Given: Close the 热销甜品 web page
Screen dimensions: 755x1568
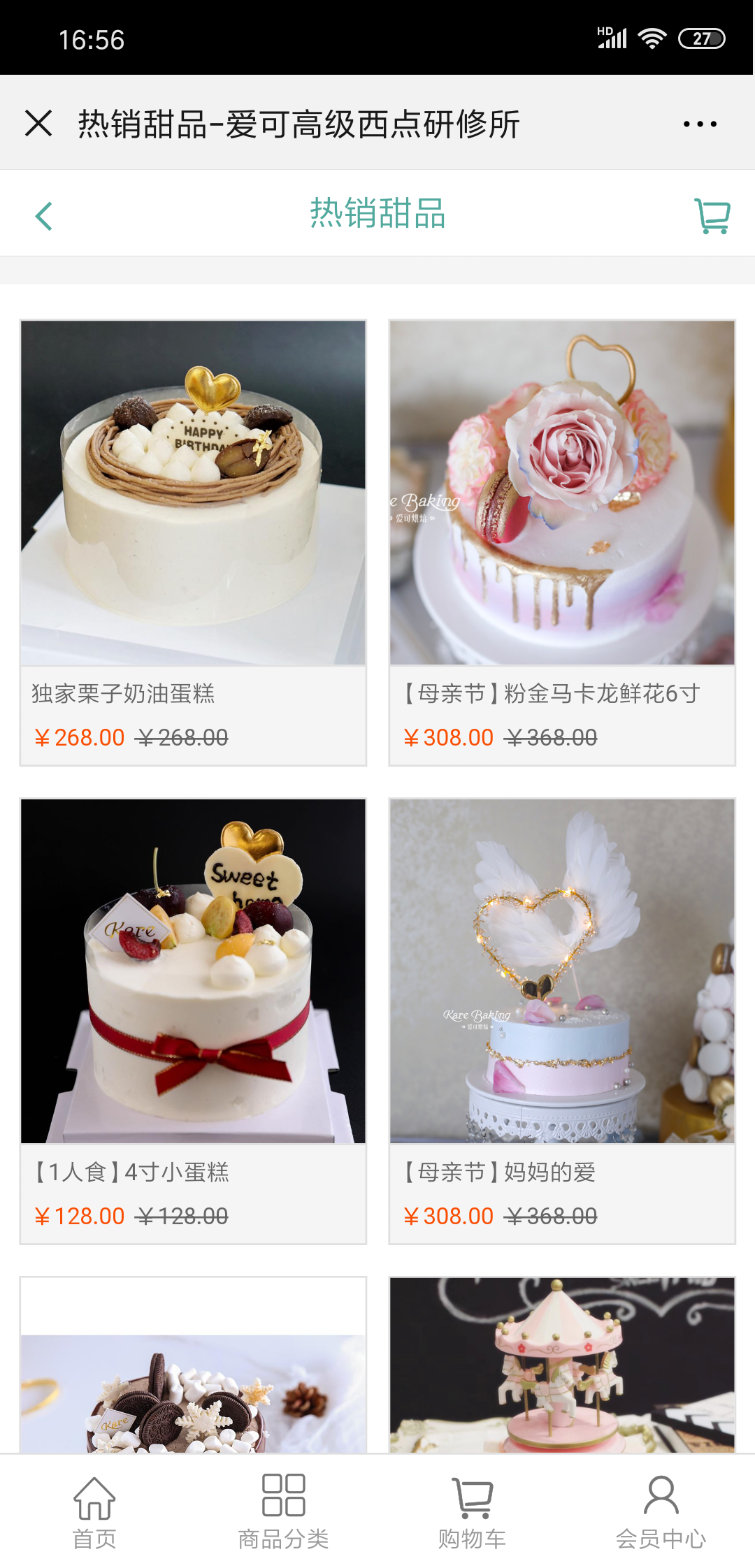Looking at the screenshot, I should (x=38, y=124).
